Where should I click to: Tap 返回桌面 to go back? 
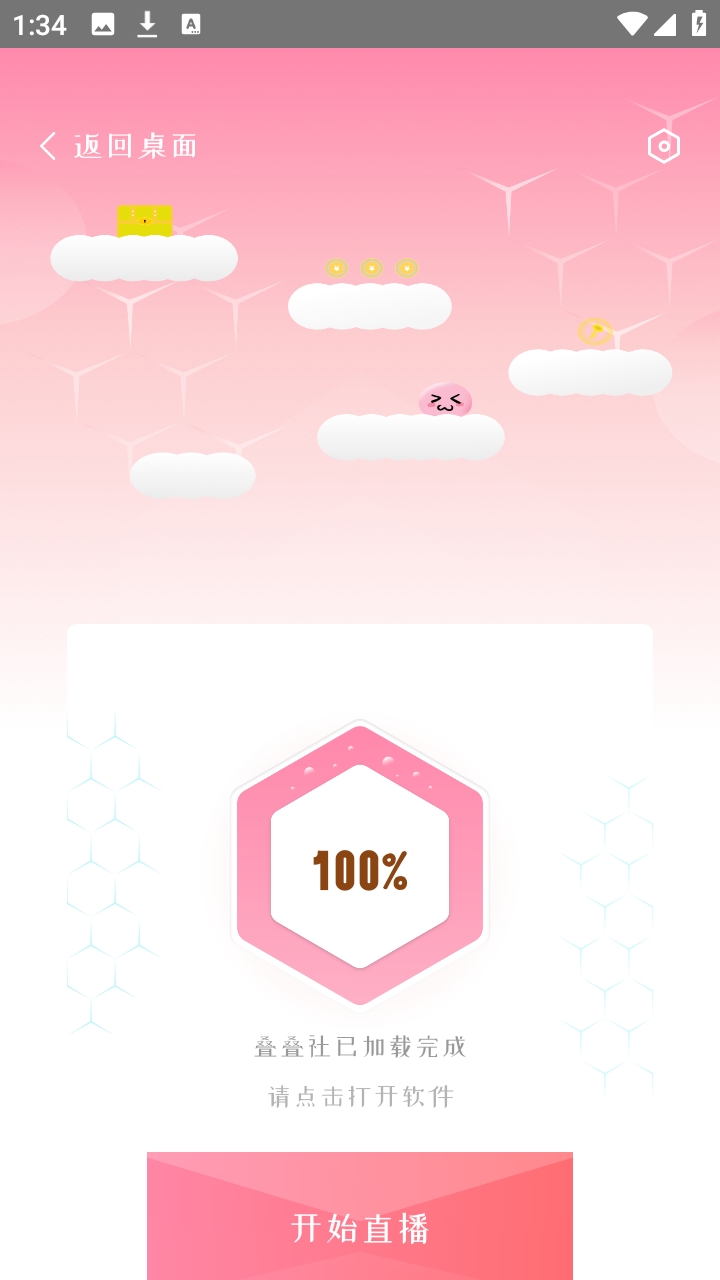[120, 147]
